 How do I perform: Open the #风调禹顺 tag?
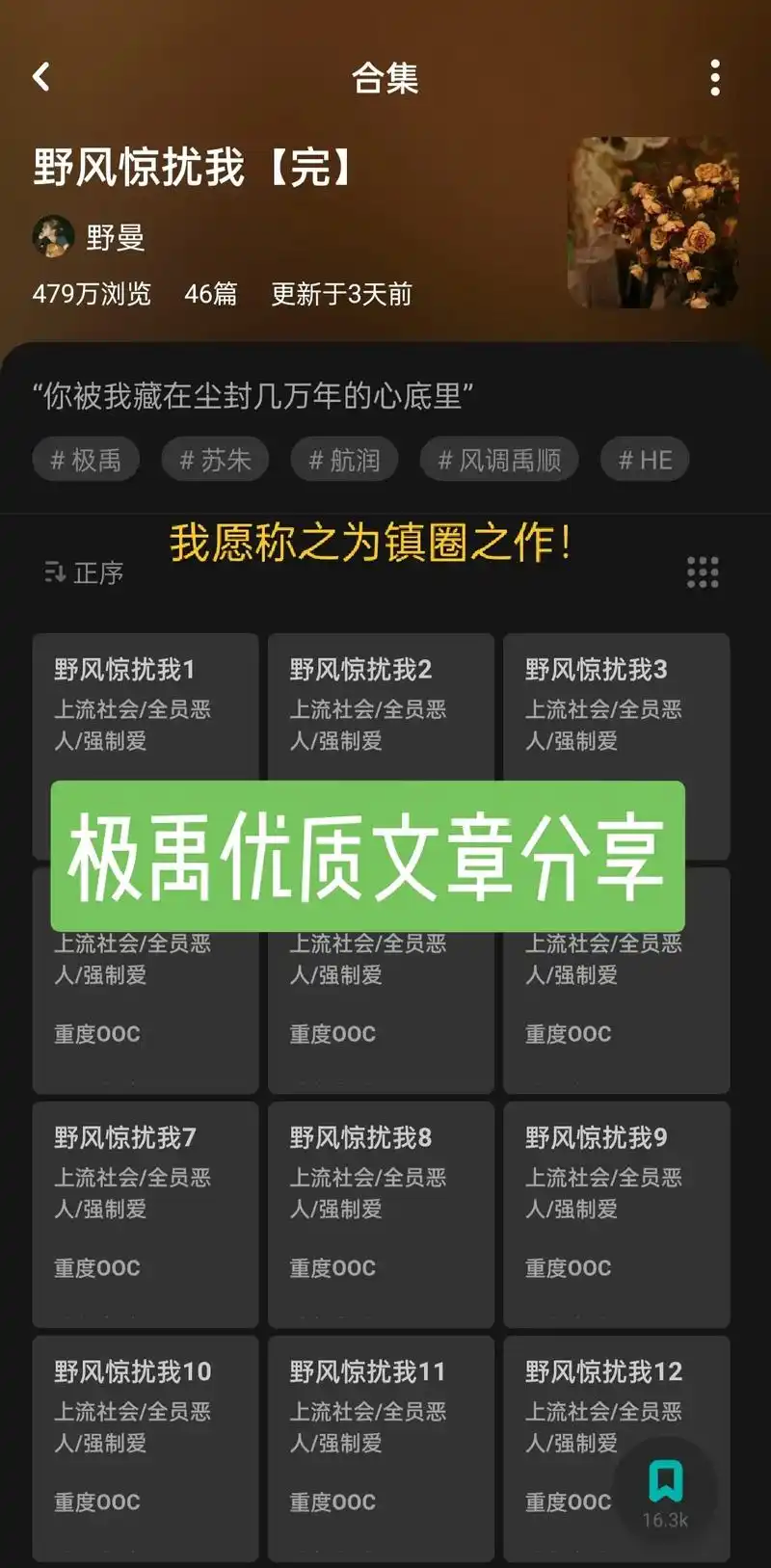[498, 459]
